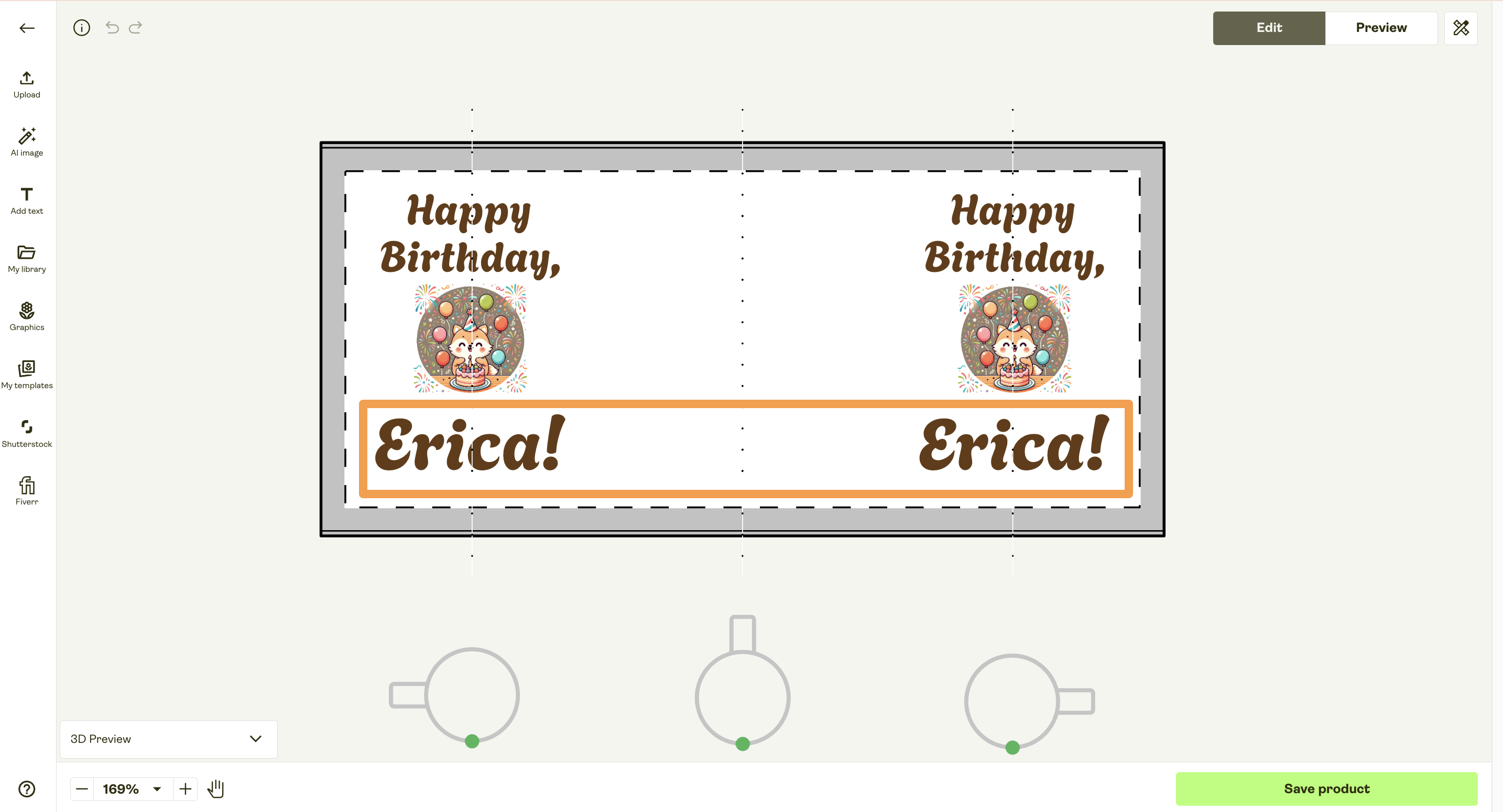The height and width of the screenshot is (812, 1503).
Task: Open Shutterstock images
Action: point(27,433)
